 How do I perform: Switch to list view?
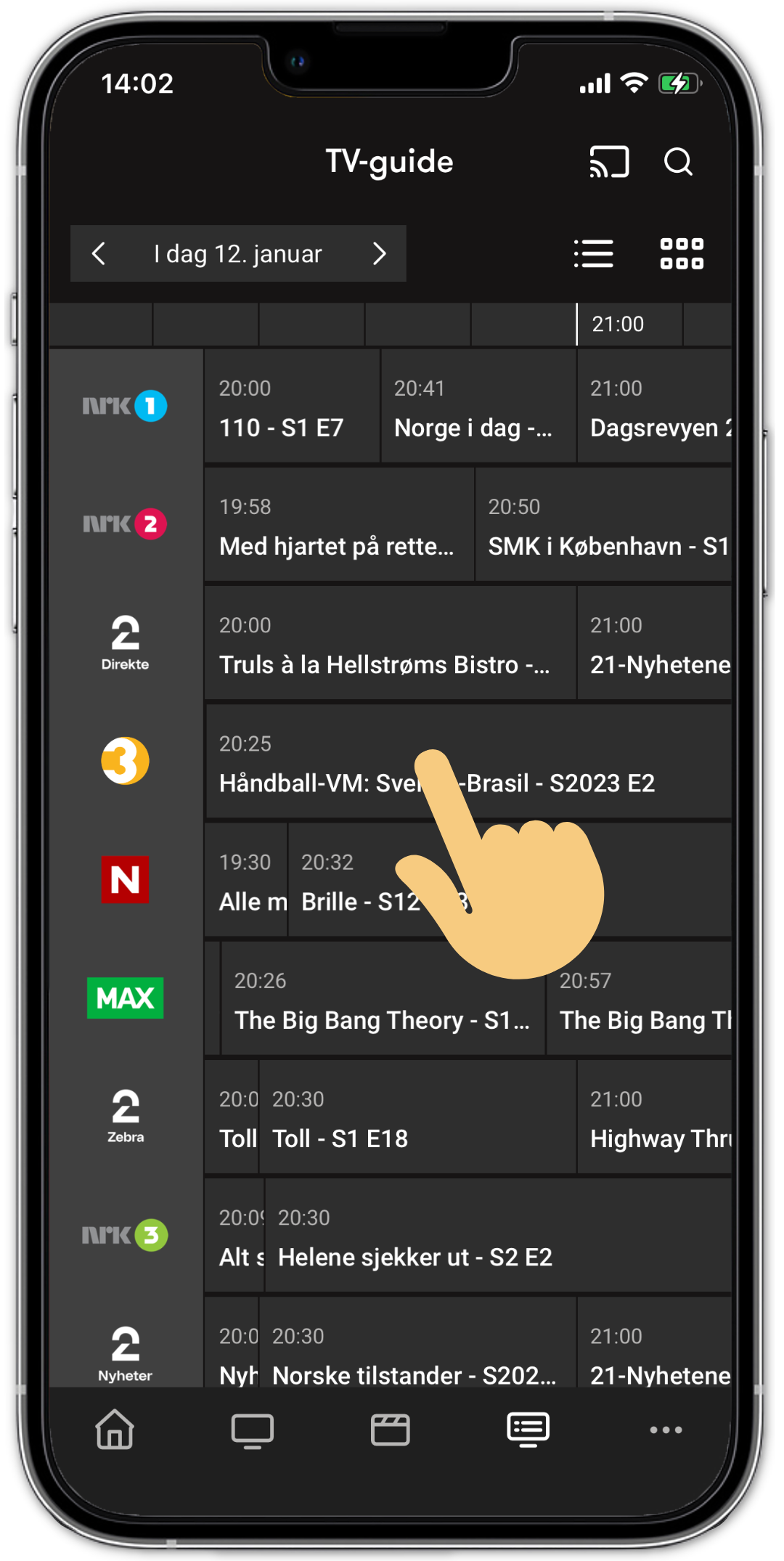[x=593, y=253]
